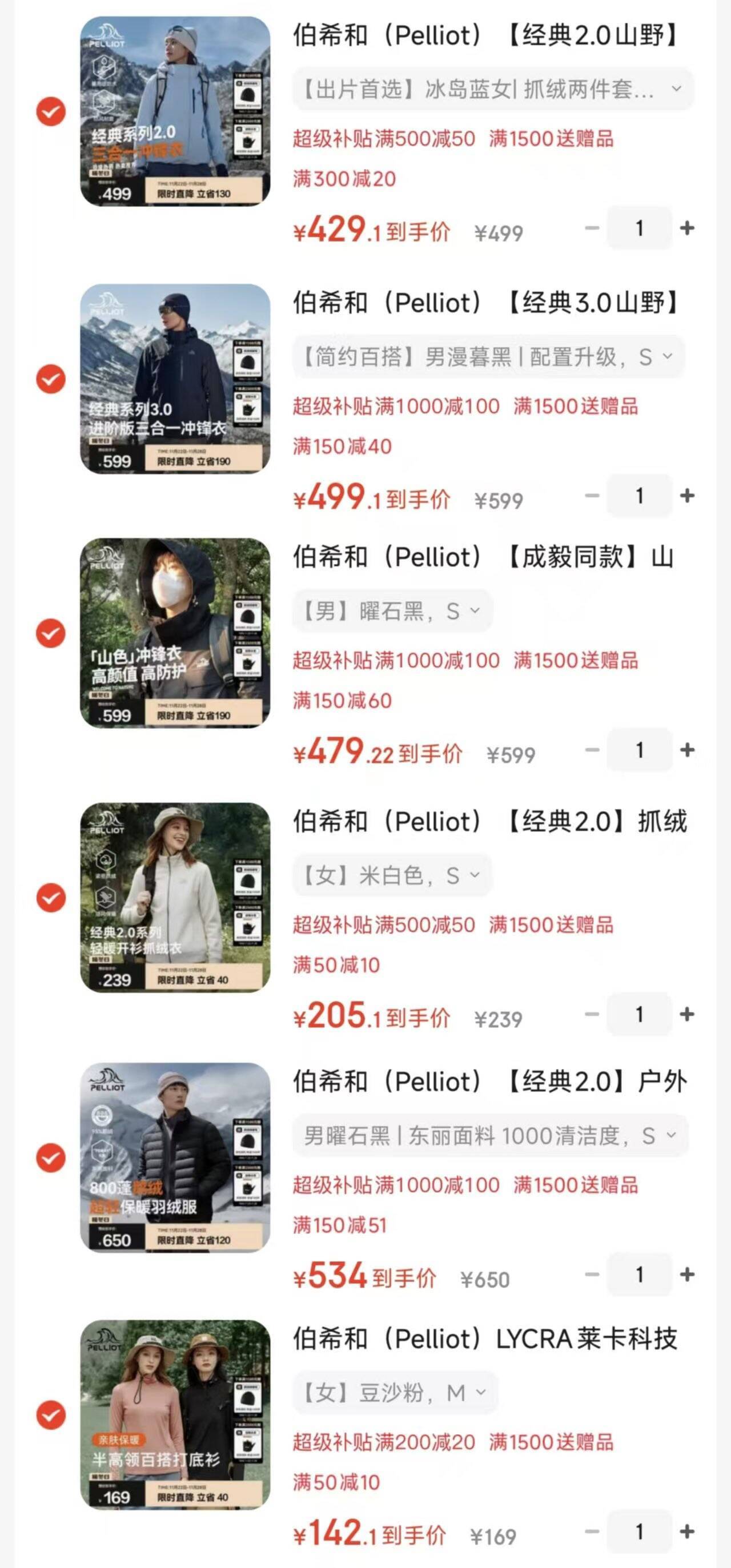Open the 【女】豆沙粉, M option selector
Image resolution: width=731 pixels, height=1568 pixels.
pos(395,1393)
